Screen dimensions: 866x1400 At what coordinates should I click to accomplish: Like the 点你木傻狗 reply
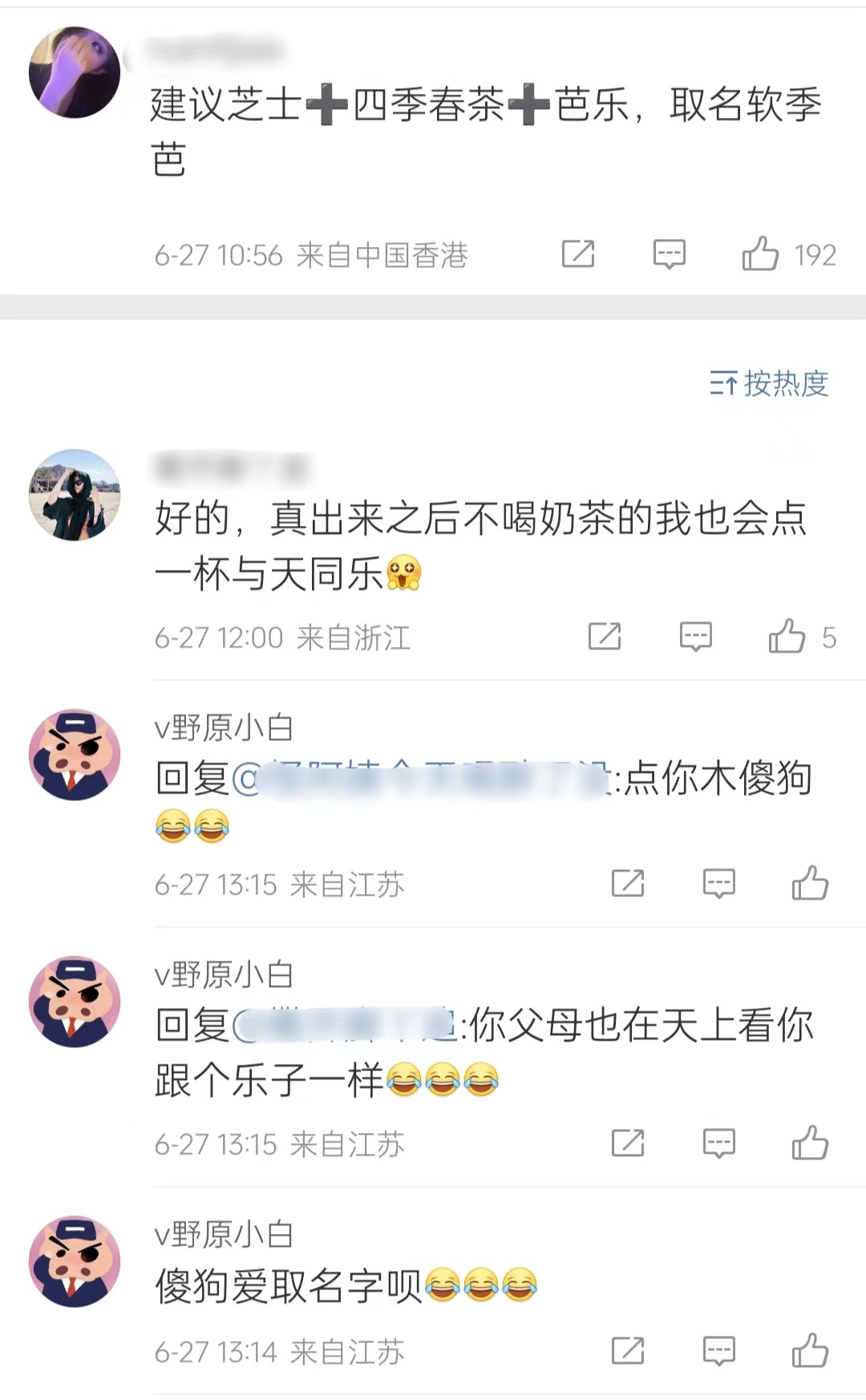[810, 884]
